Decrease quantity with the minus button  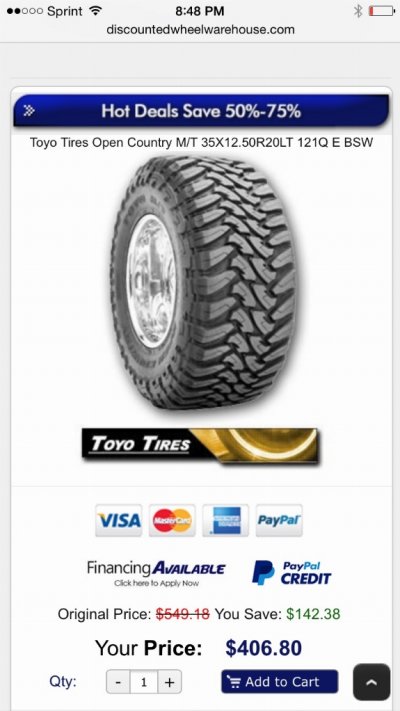click(x=118, y=682)
